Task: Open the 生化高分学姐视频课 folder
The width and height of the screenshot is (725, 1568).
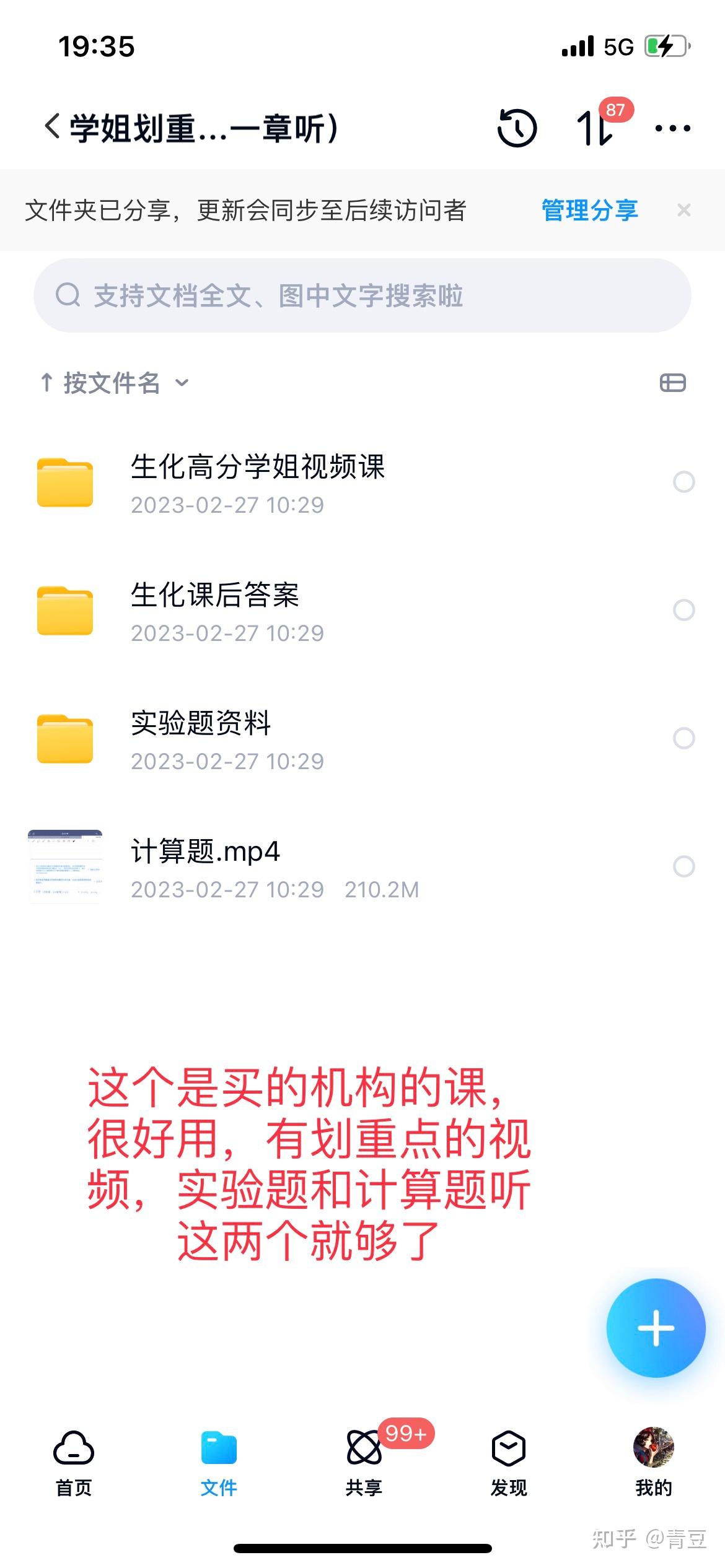Action: [x=258, y=482]
